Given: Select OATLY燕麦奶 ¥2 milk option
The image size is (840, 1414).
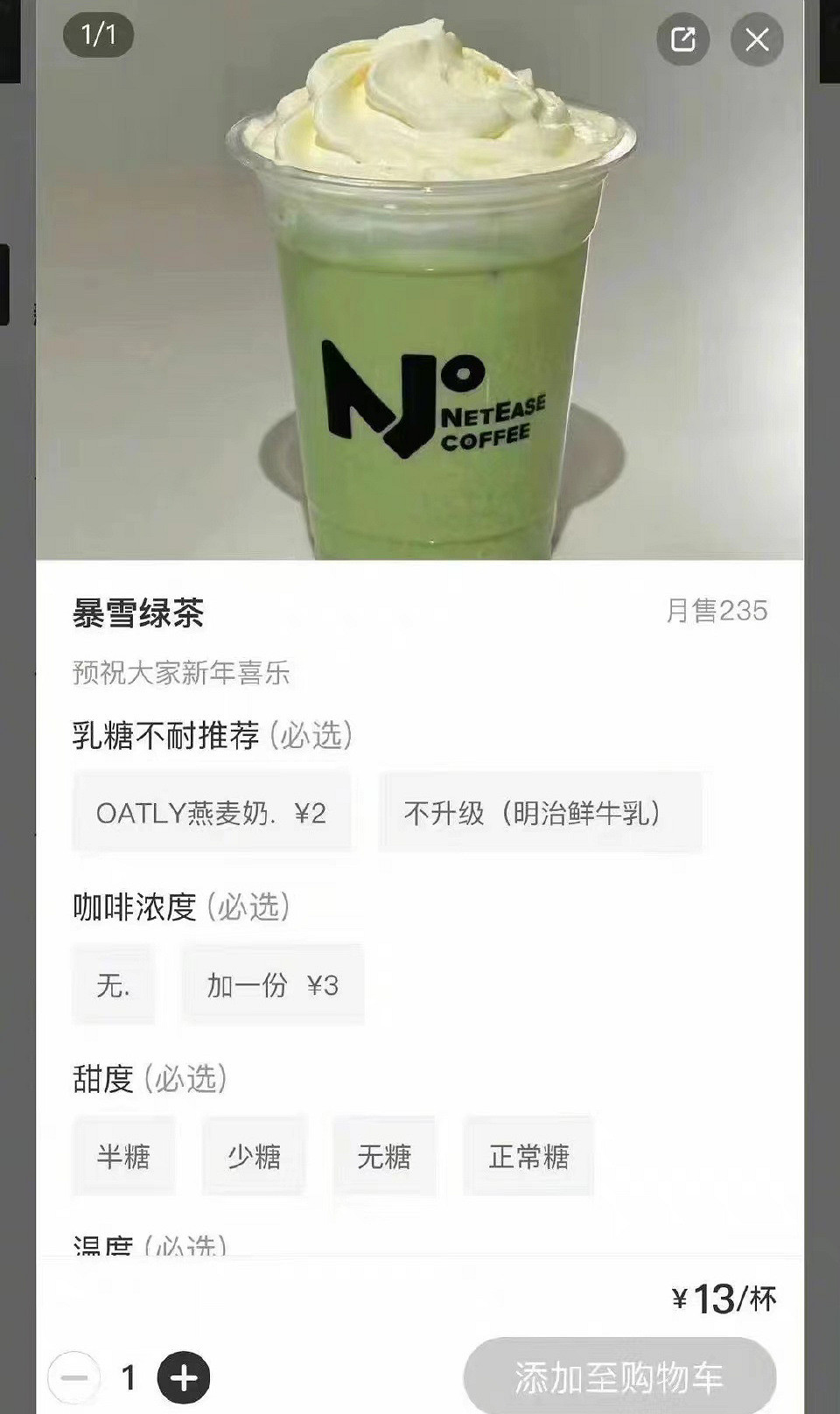Looking at the screenshot, I should tap(211, 813).
